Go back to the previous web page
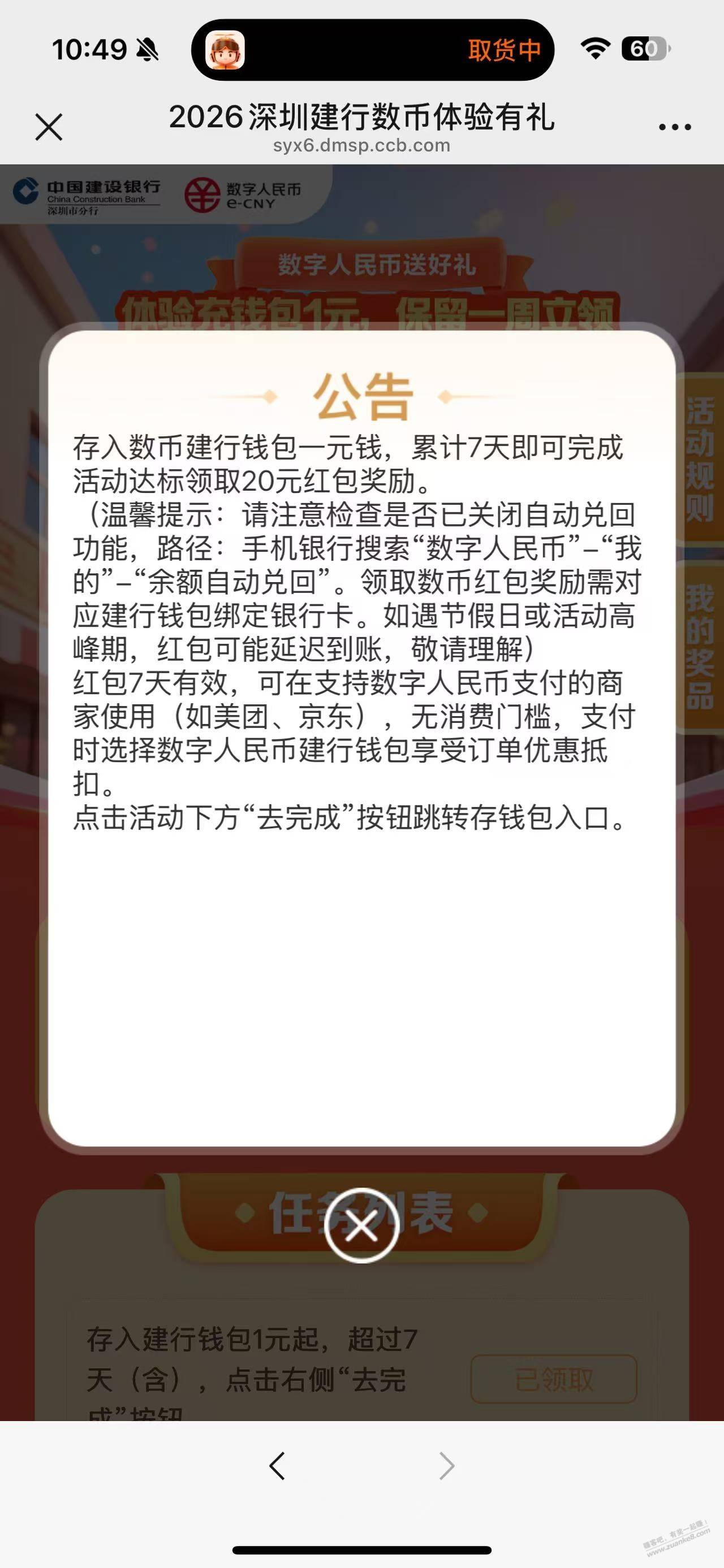This screenshot has height=1568, width=724. [277, 1466]
